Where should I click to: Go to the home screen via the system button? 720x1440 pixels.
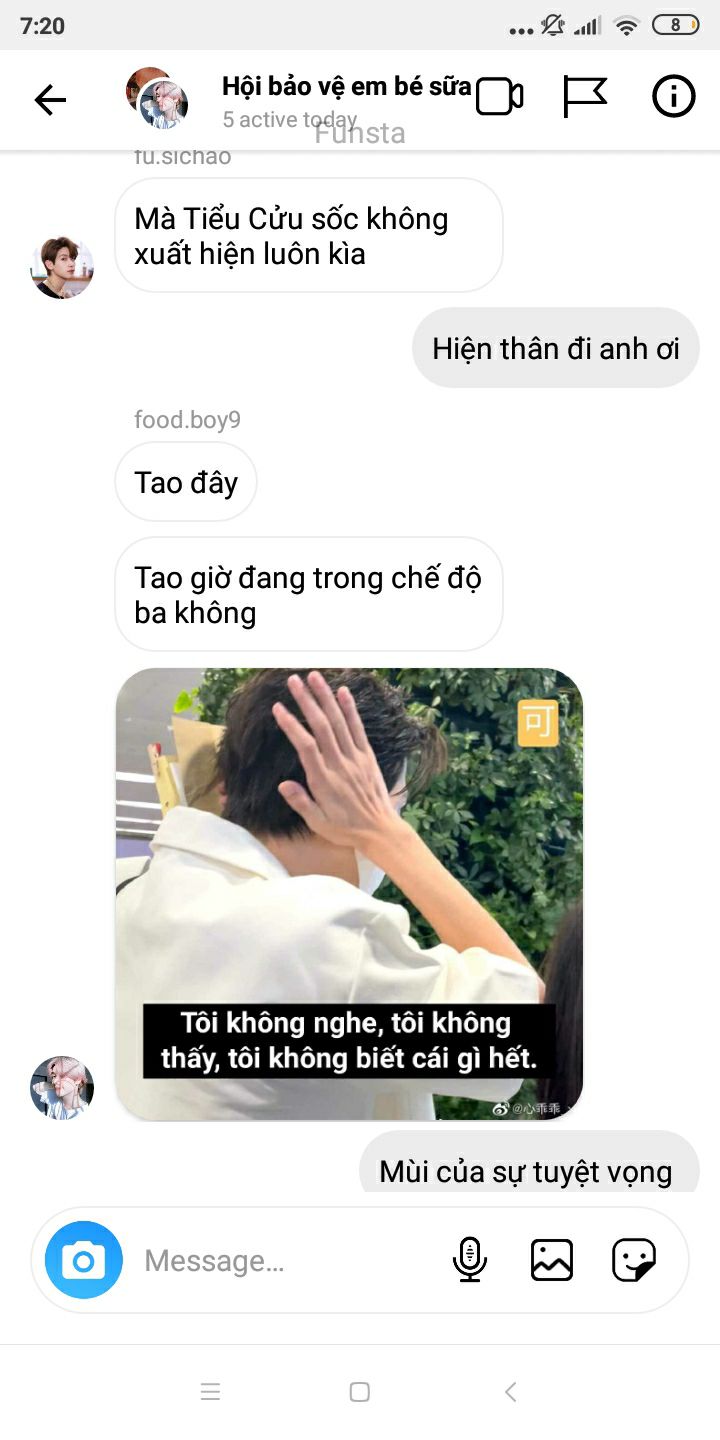pos(360,1391)
